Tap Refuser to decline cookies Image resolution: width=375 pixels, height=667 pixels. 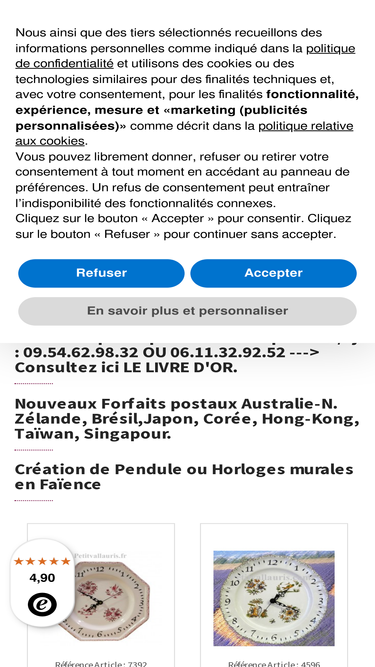pos(101,273)
